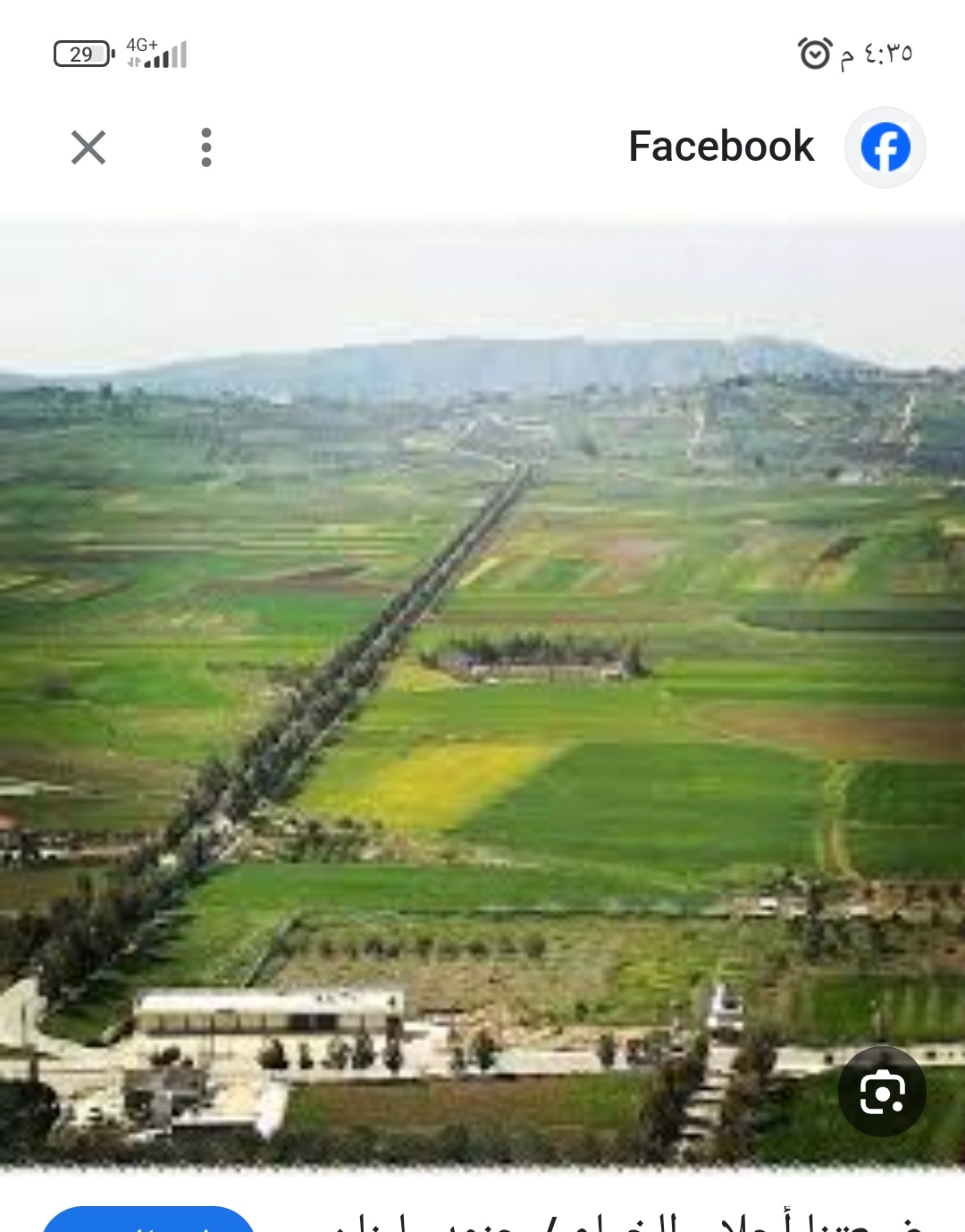Screen dimensions: 965x1232
Task: Open the landscape photo
Action: point(482,688)
